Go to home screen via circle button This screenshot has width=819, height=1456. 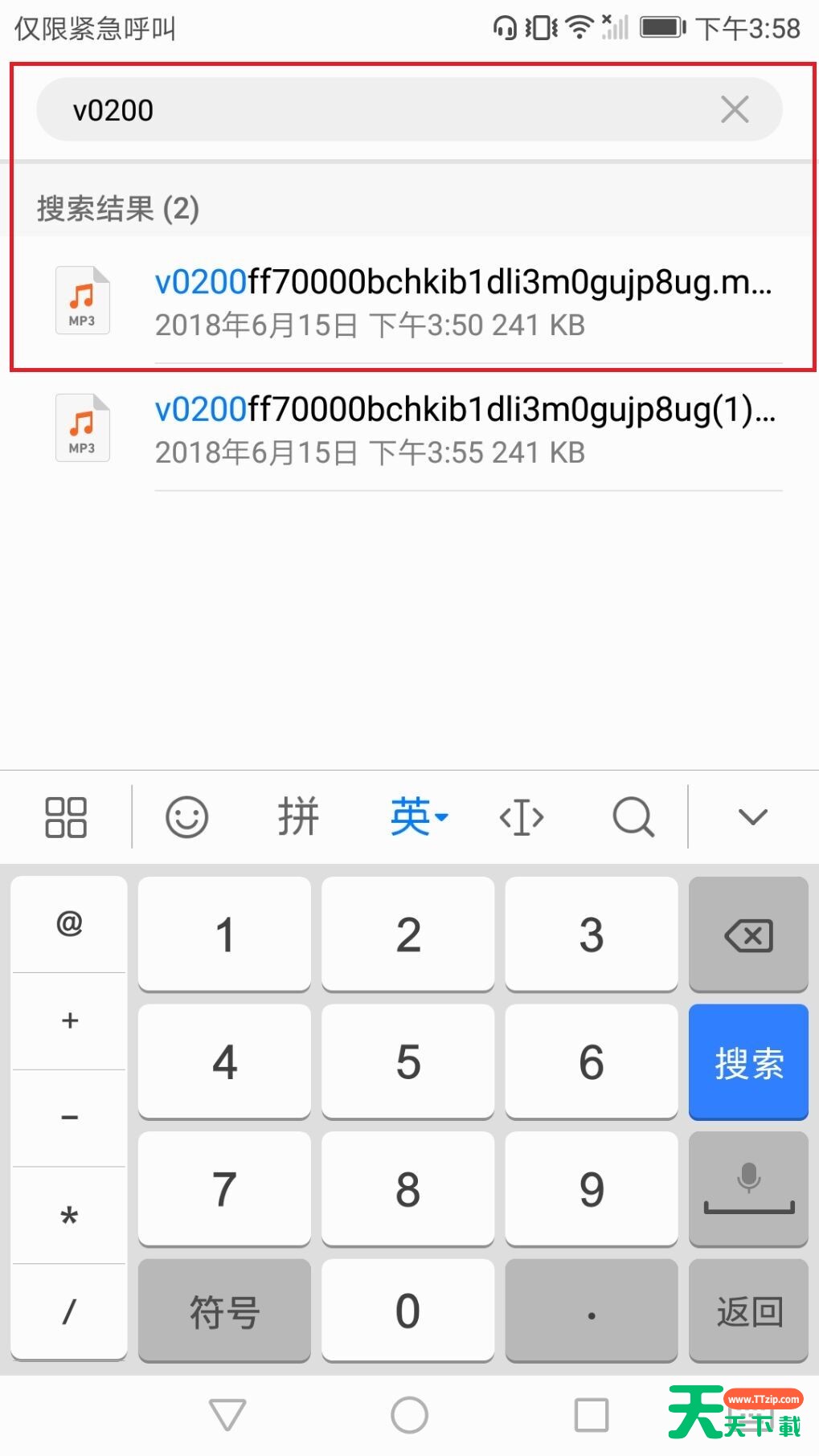tap(409, 1415)
